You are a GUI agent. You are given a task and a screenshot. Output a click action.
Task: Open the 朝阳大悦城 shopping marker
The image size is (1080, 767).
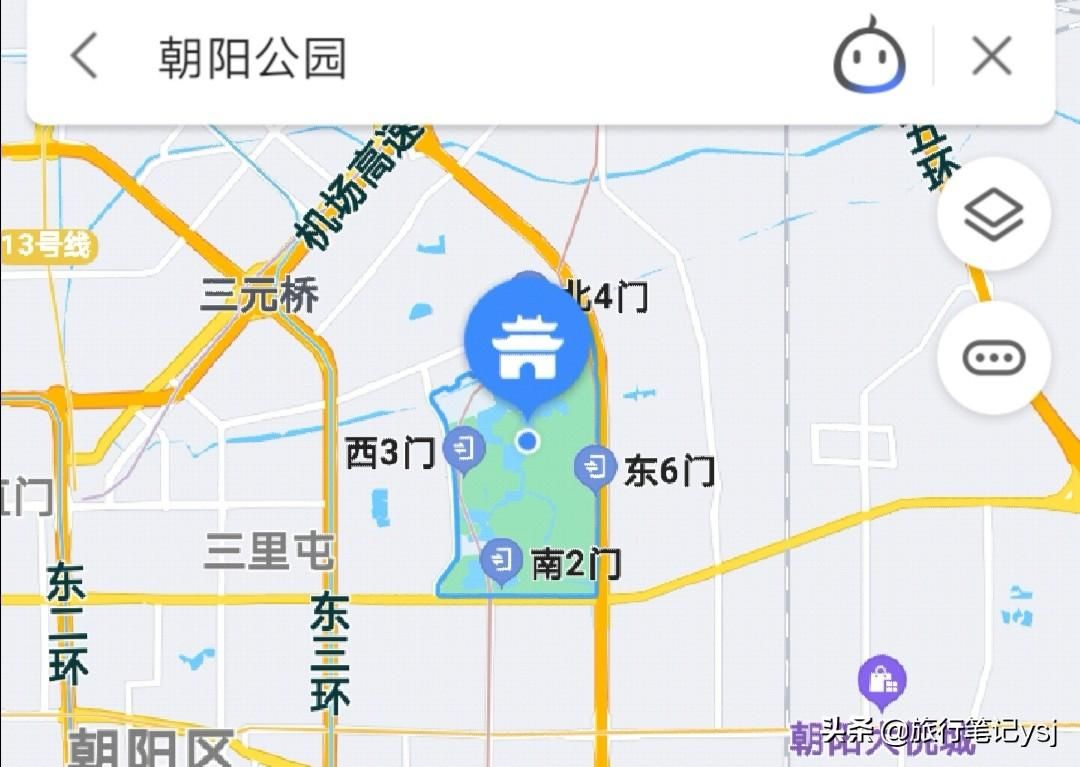pos(882,683)
